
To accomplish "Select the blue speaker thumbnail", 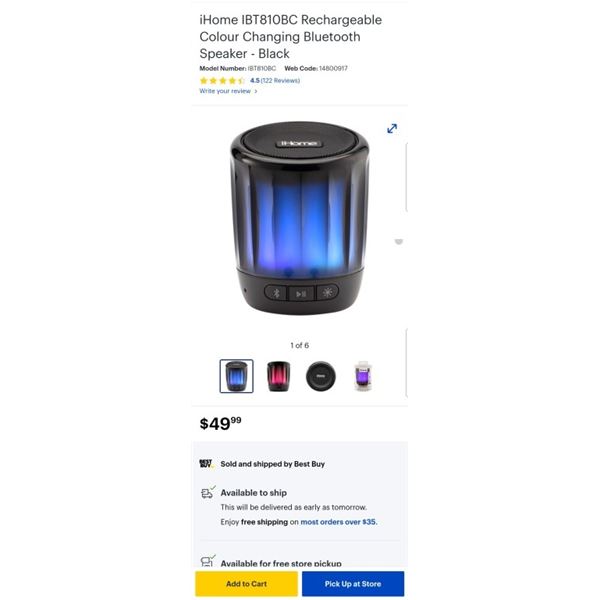I will (237, 376).
